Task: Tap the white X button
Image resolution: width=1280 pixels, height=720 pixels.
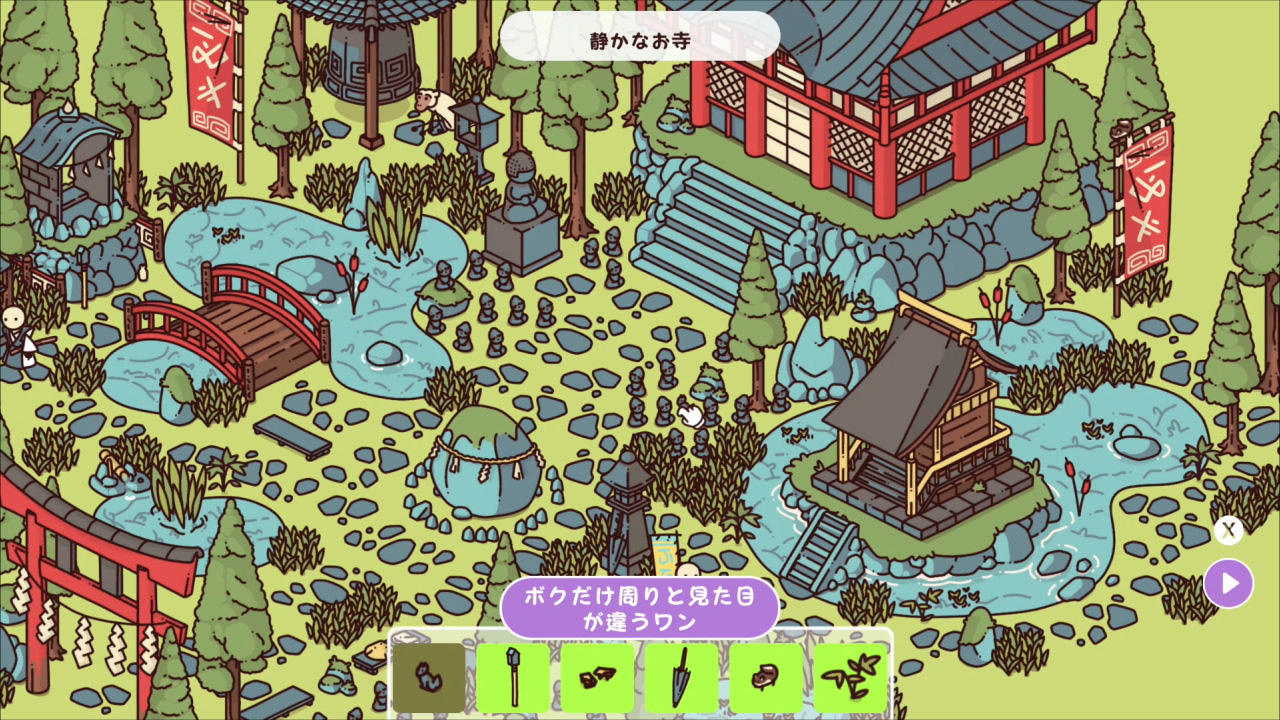Action: click(1229, 530)
